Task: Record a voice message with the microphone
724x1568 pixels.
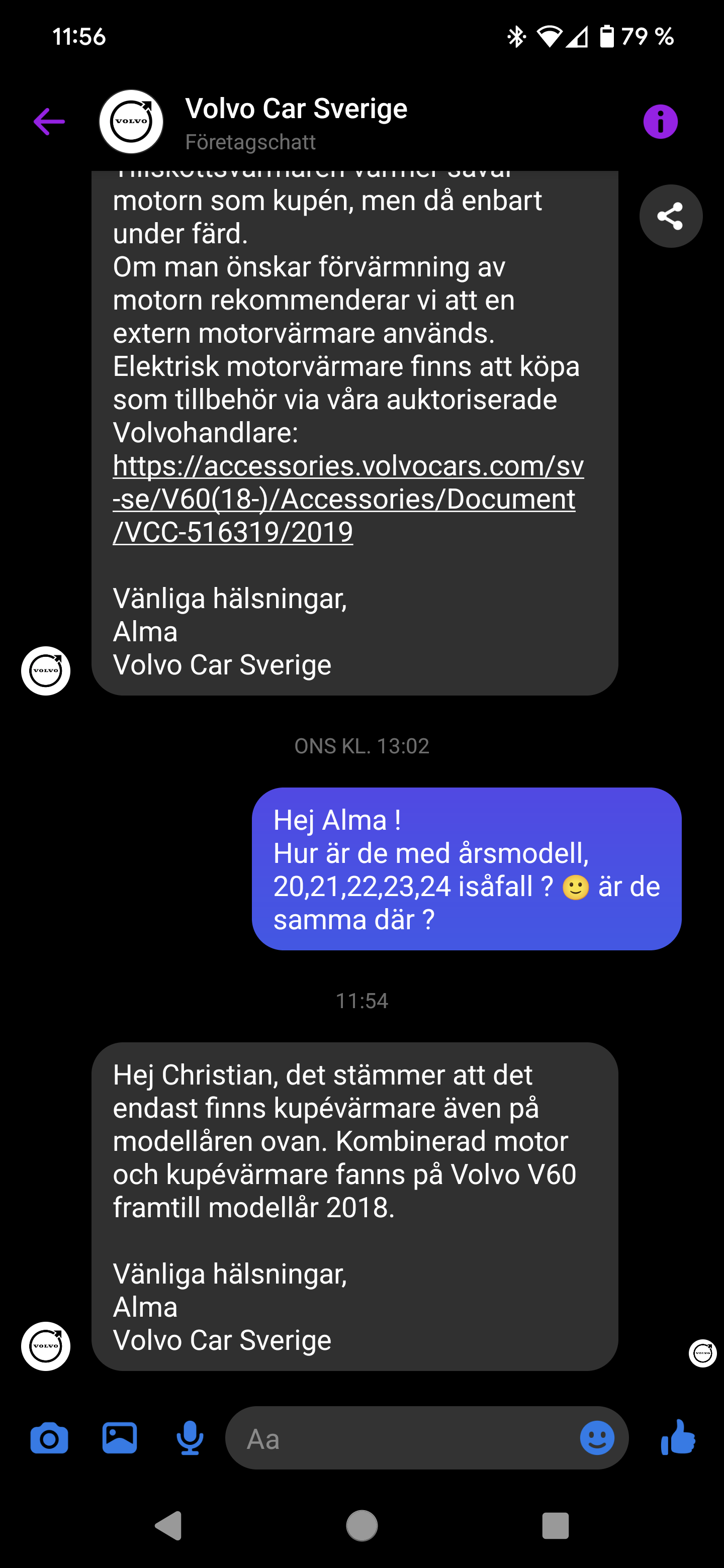Action: (190, 1438)
